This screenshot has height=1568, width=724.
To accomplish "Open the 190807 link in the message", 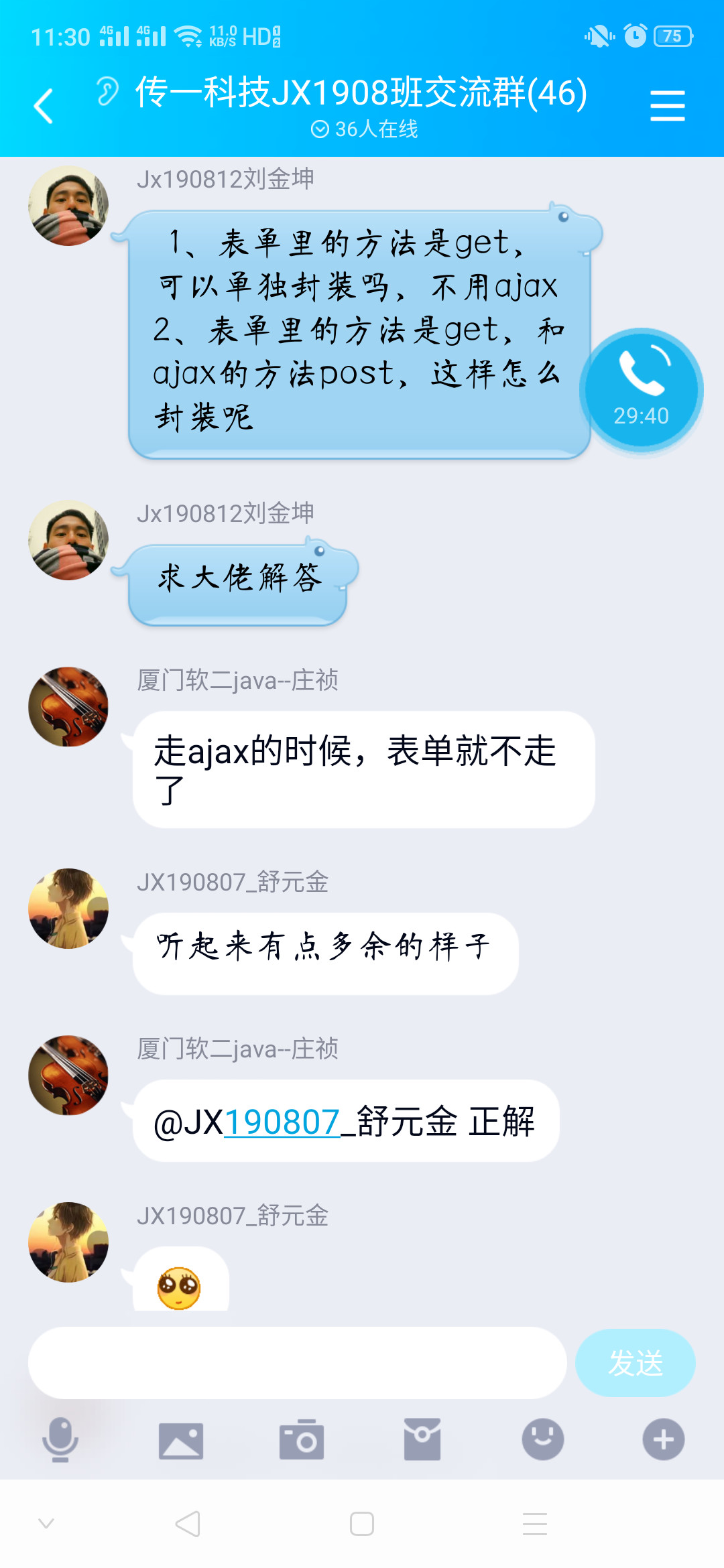I will click(282, 1122).
